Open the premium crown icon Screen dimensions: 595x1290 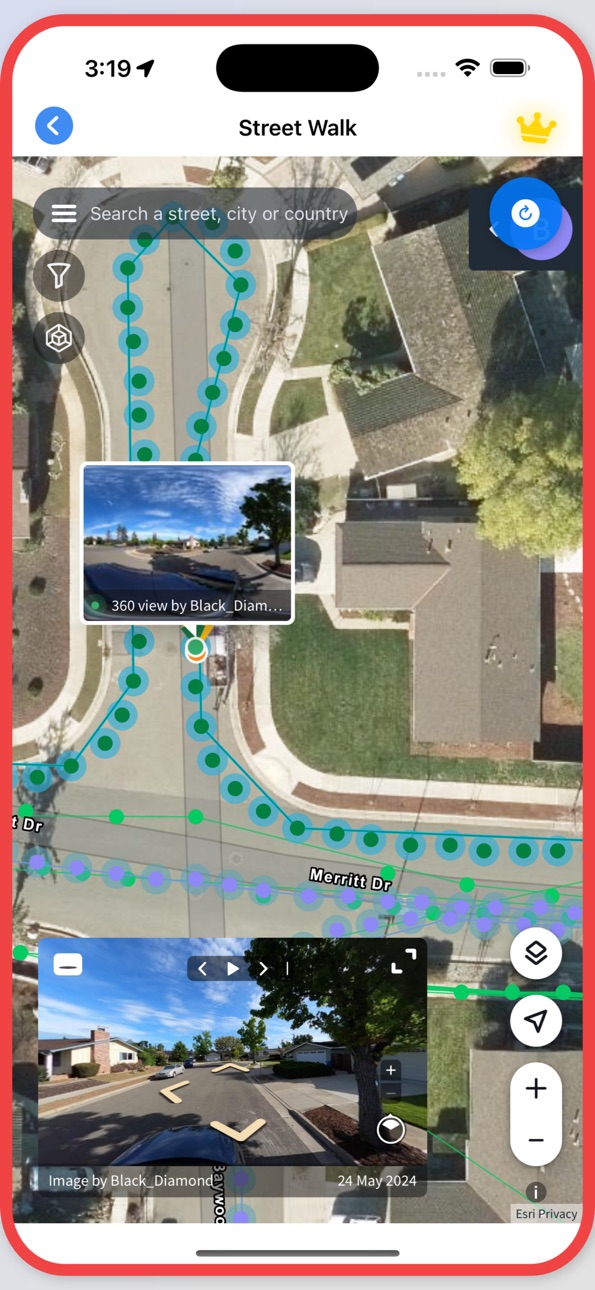pos(536,128)
